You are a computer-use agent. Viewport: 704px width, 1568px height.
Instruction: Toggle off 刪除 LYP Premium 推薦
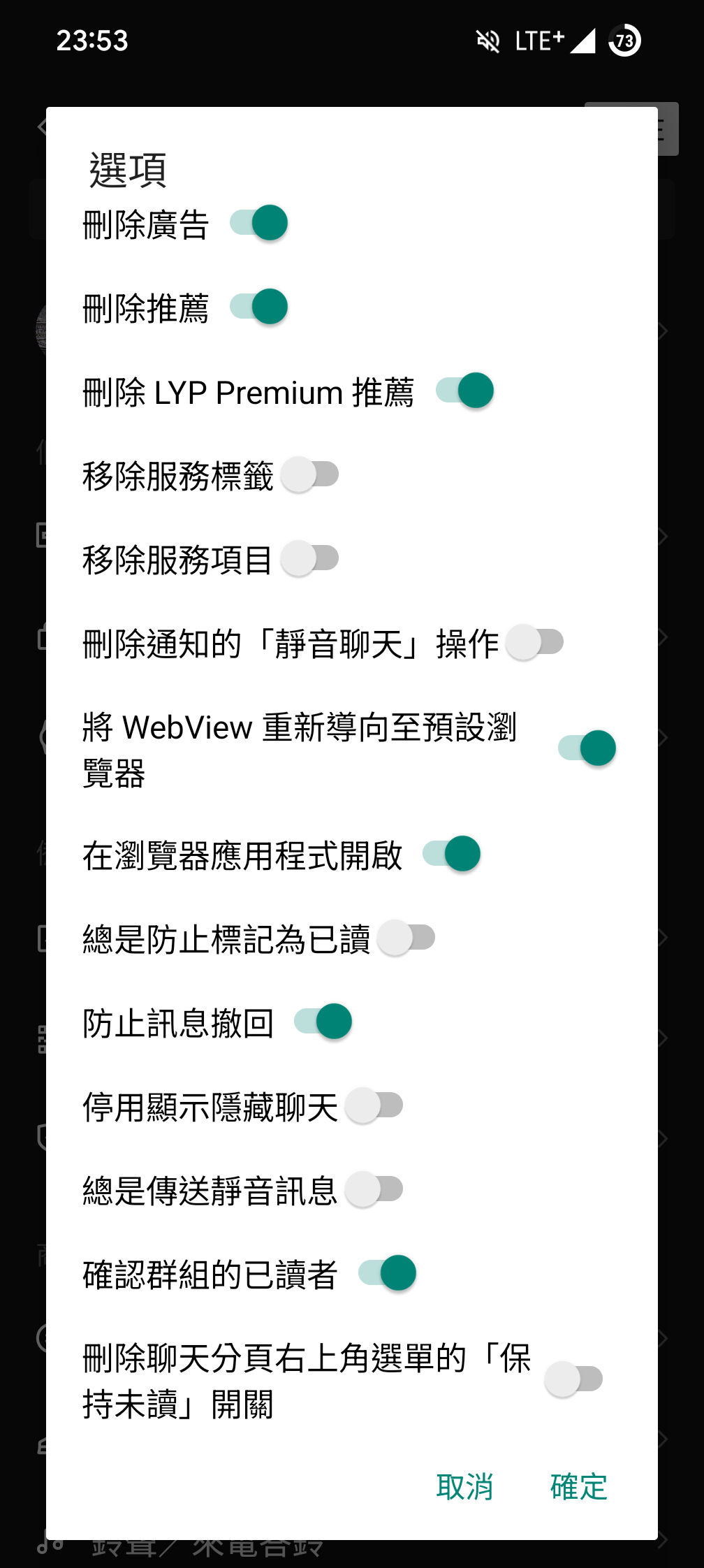pos(465,391)
